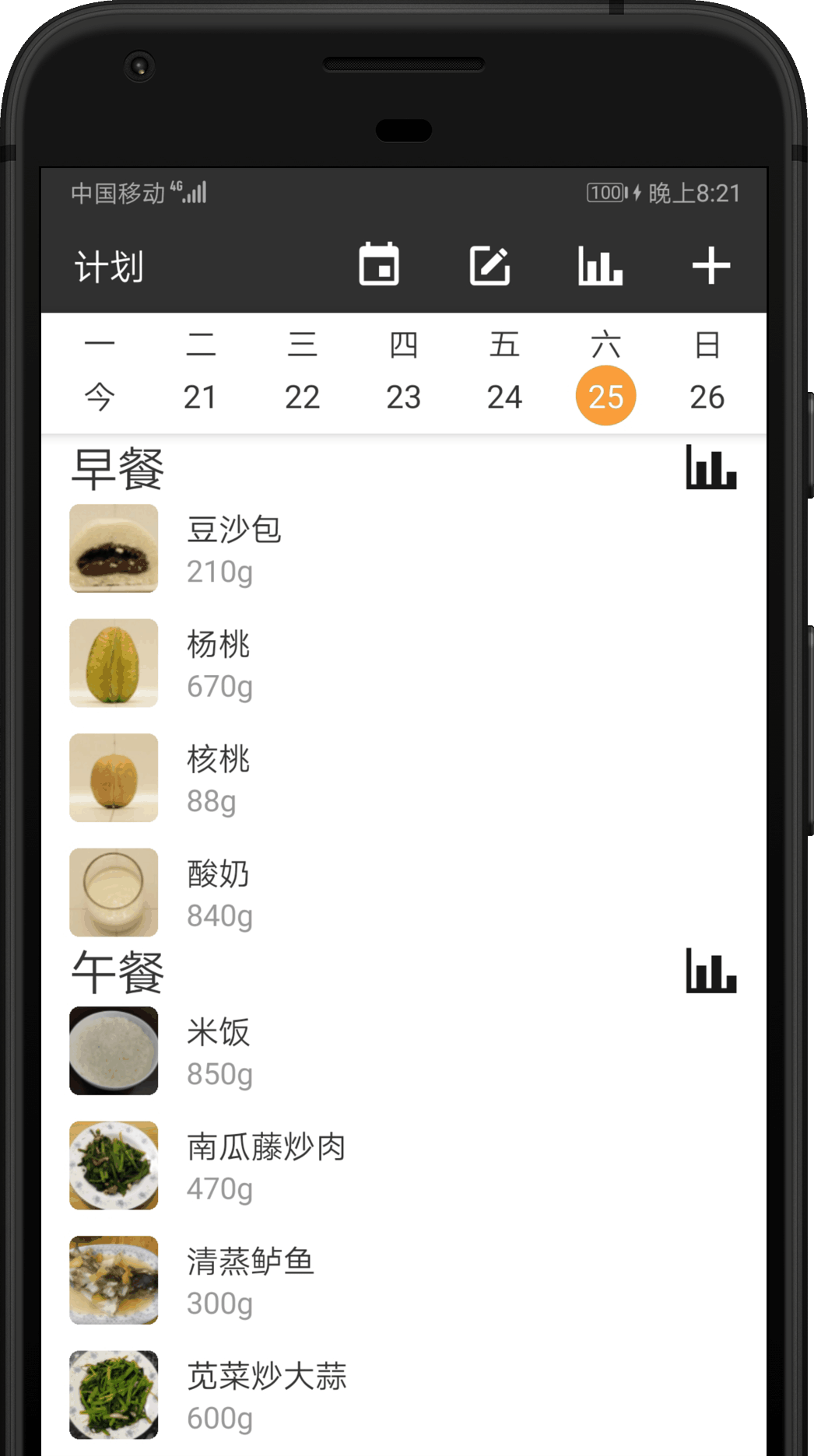Add a new item with plus icon

tap(710, 266)
